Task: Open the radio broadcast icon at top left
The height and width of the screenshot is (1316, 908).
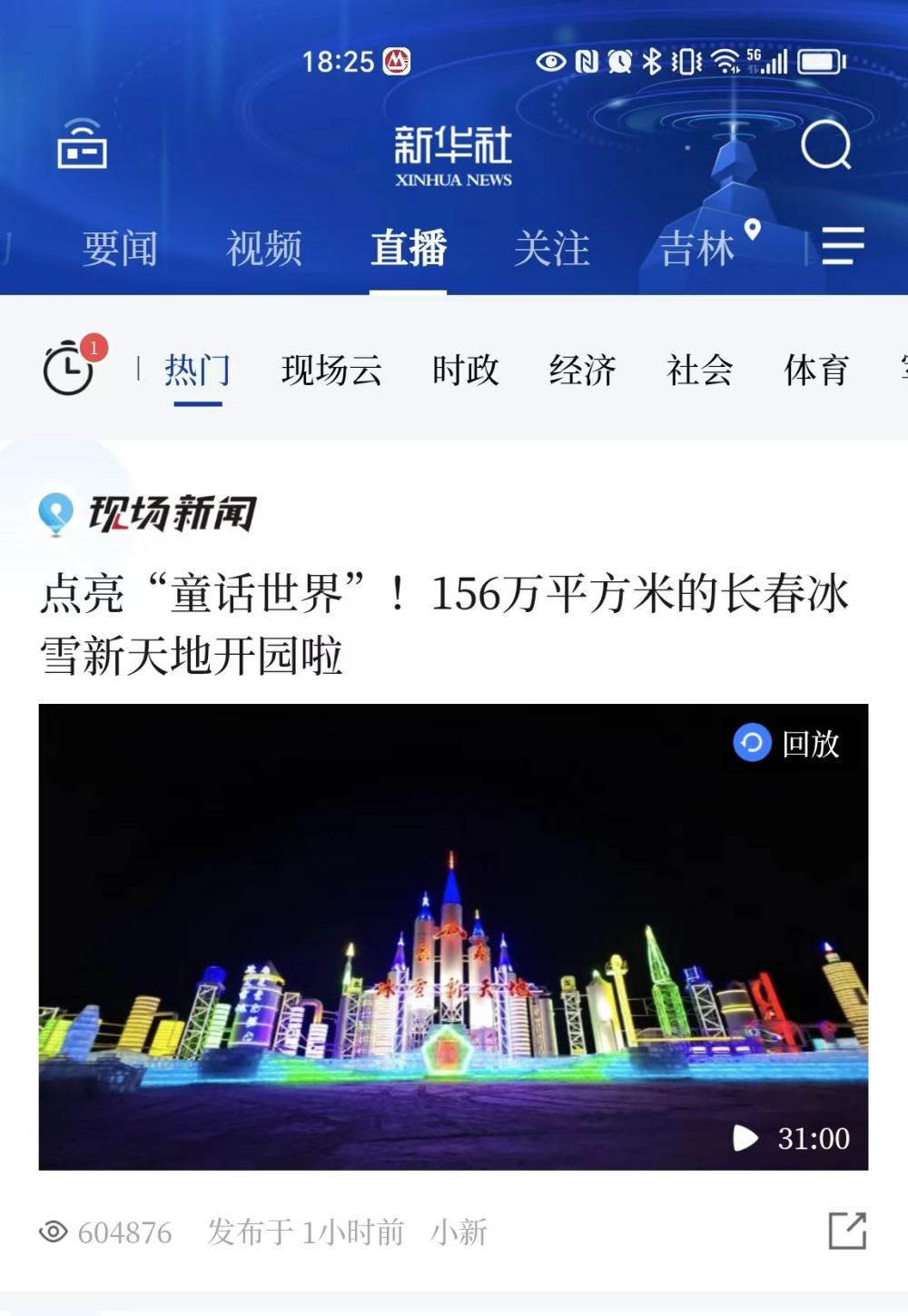Action: coord(82,145)
